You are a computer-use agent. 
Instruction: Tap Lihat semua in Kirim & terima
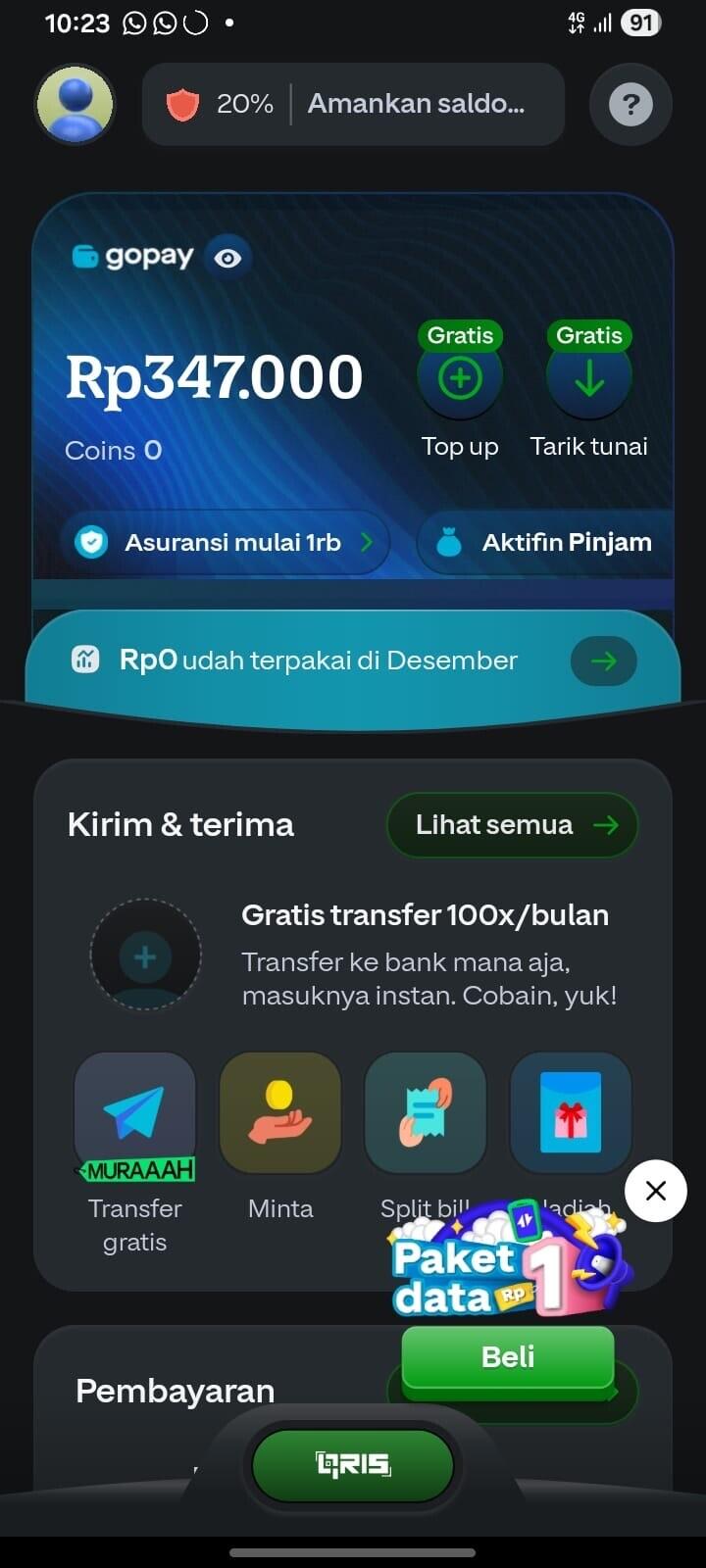point(511,825)
